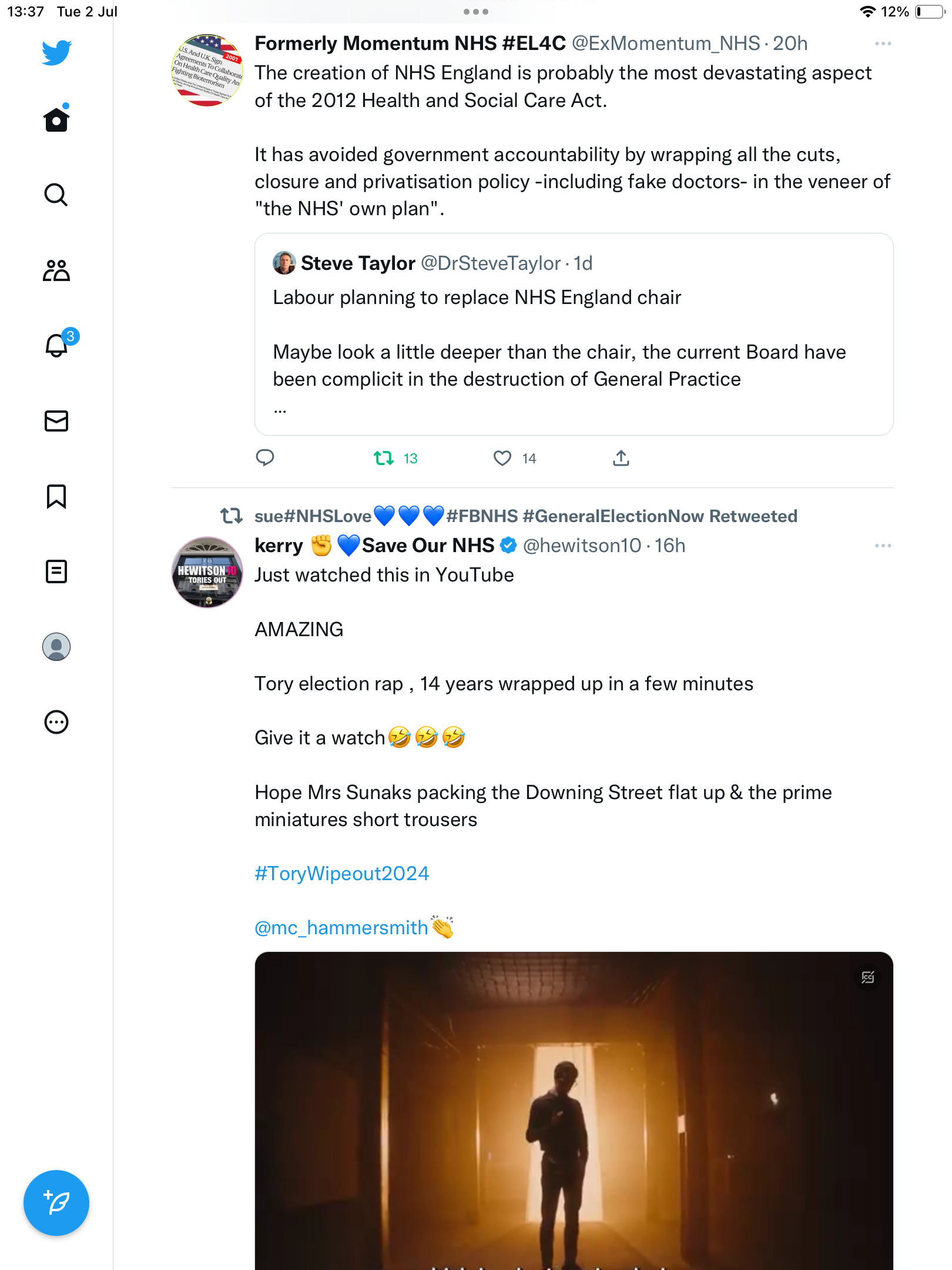Image resolution: width=952 pixels, height=1270 pixels.
Task: Open the notifications bell
Action: pos(56,345)
